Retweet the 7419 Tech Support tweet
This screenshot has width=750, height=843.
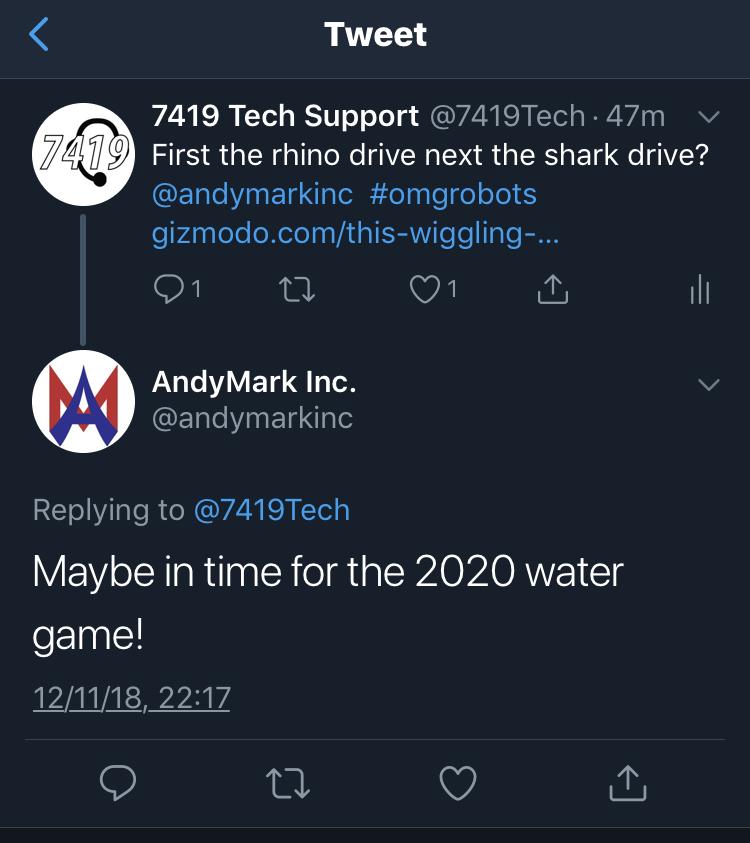coord(296,289)
